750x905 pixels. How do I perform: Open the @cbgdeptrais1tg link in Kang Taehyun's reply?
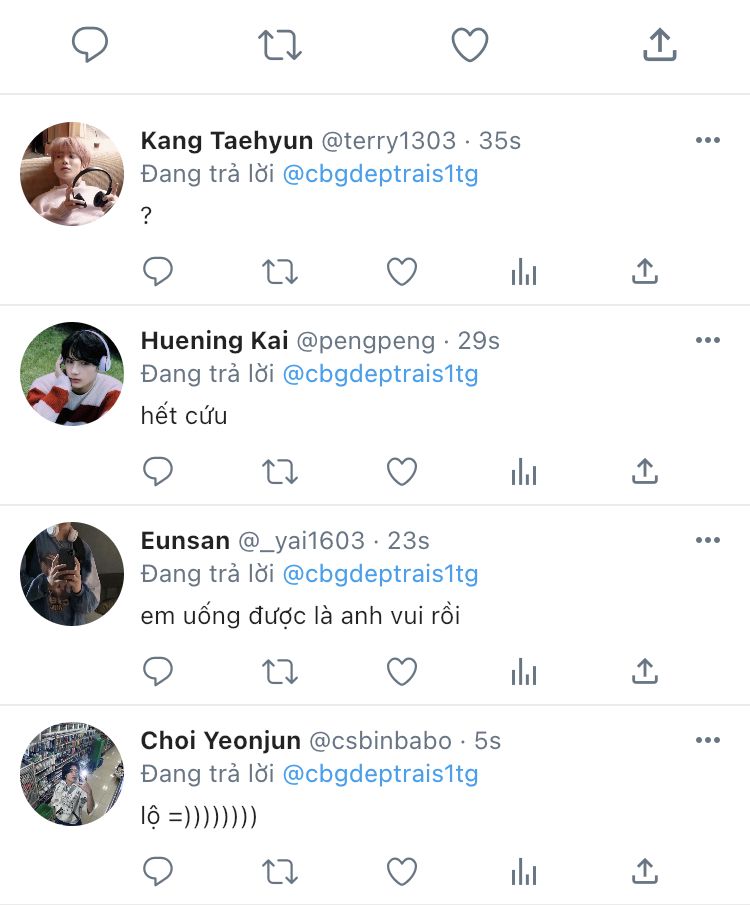[380, 174]
